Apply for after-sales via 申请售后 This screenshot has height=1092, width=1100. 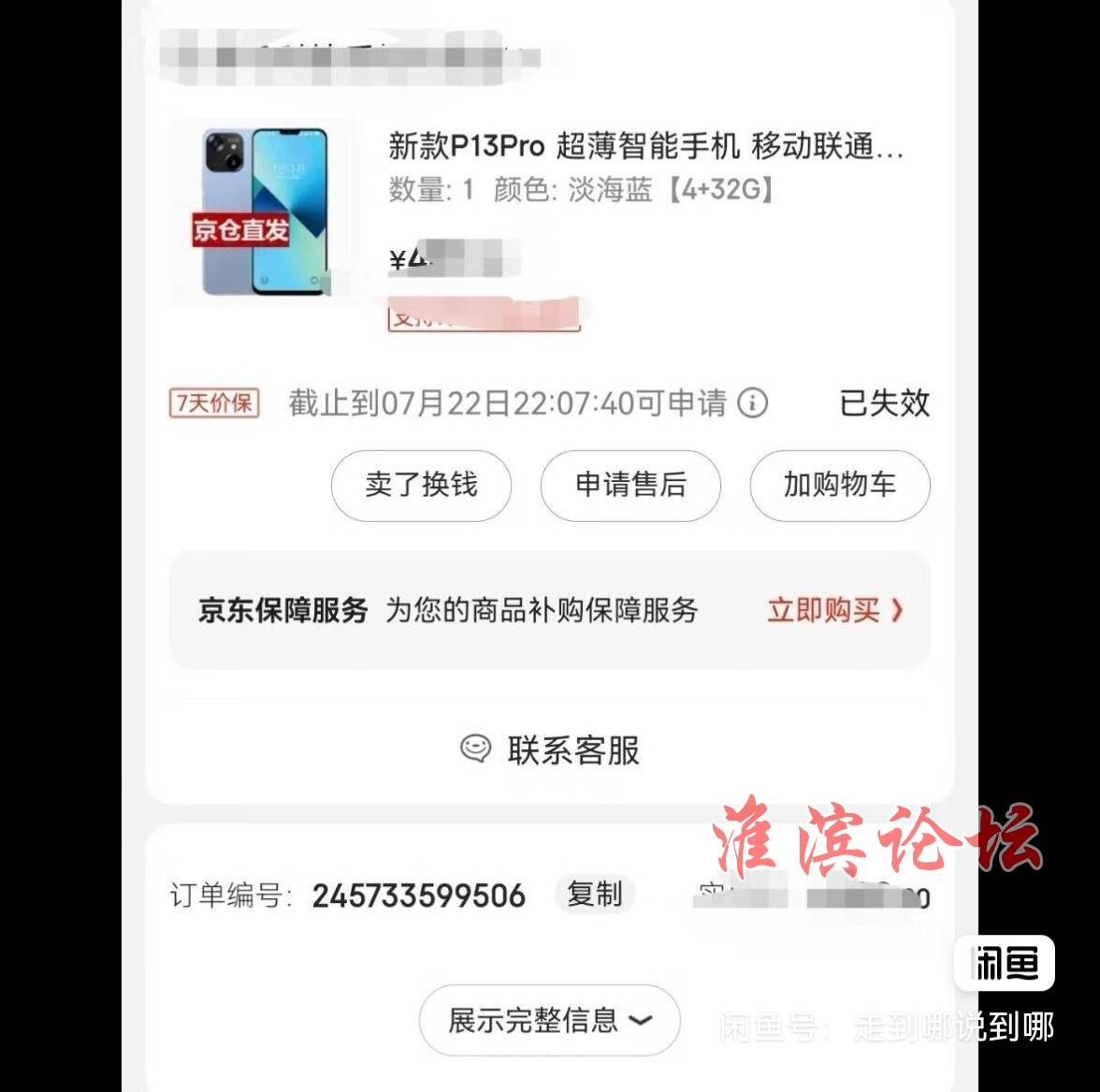[x=630, y=485]
